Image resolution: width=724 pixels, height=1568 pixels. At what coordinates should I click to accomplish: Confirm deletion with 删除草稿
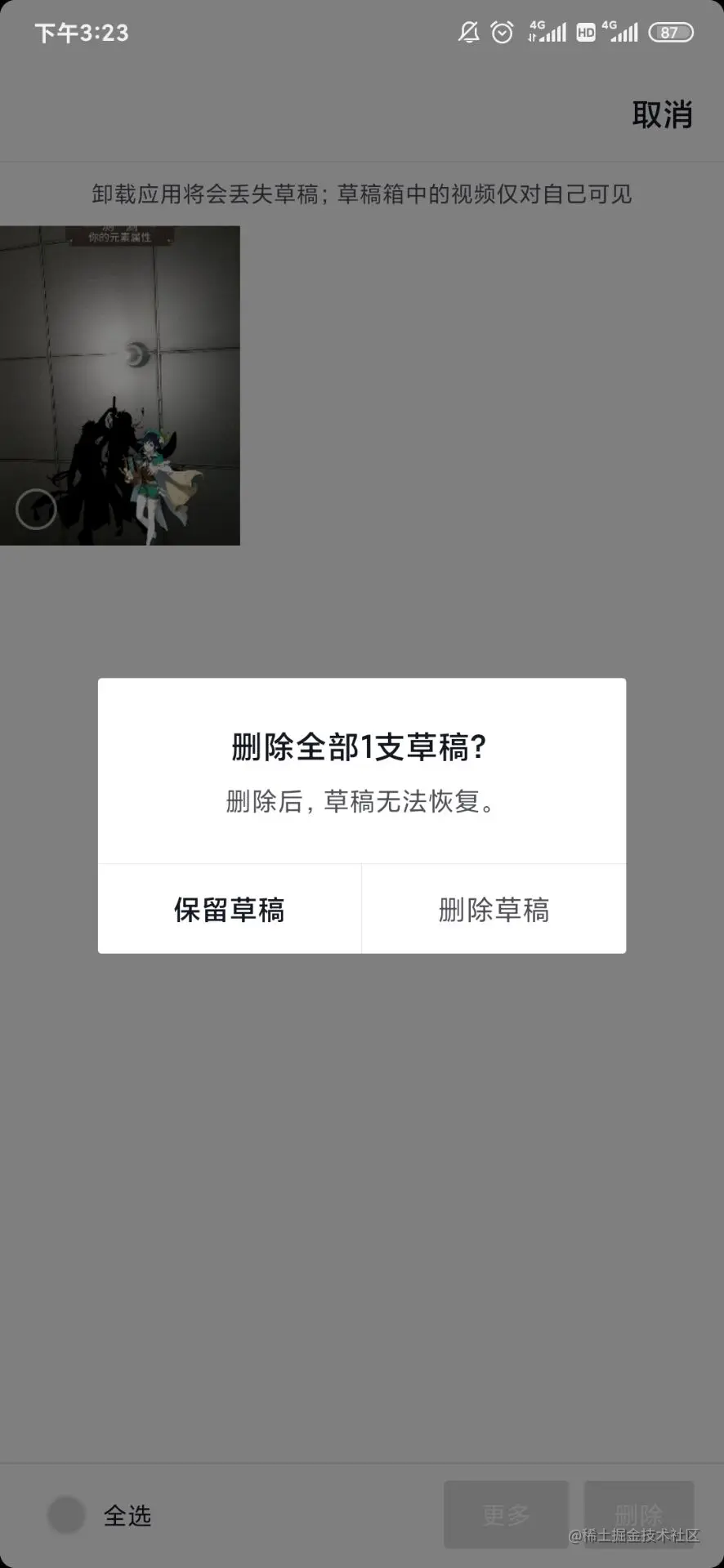[494, 909]
